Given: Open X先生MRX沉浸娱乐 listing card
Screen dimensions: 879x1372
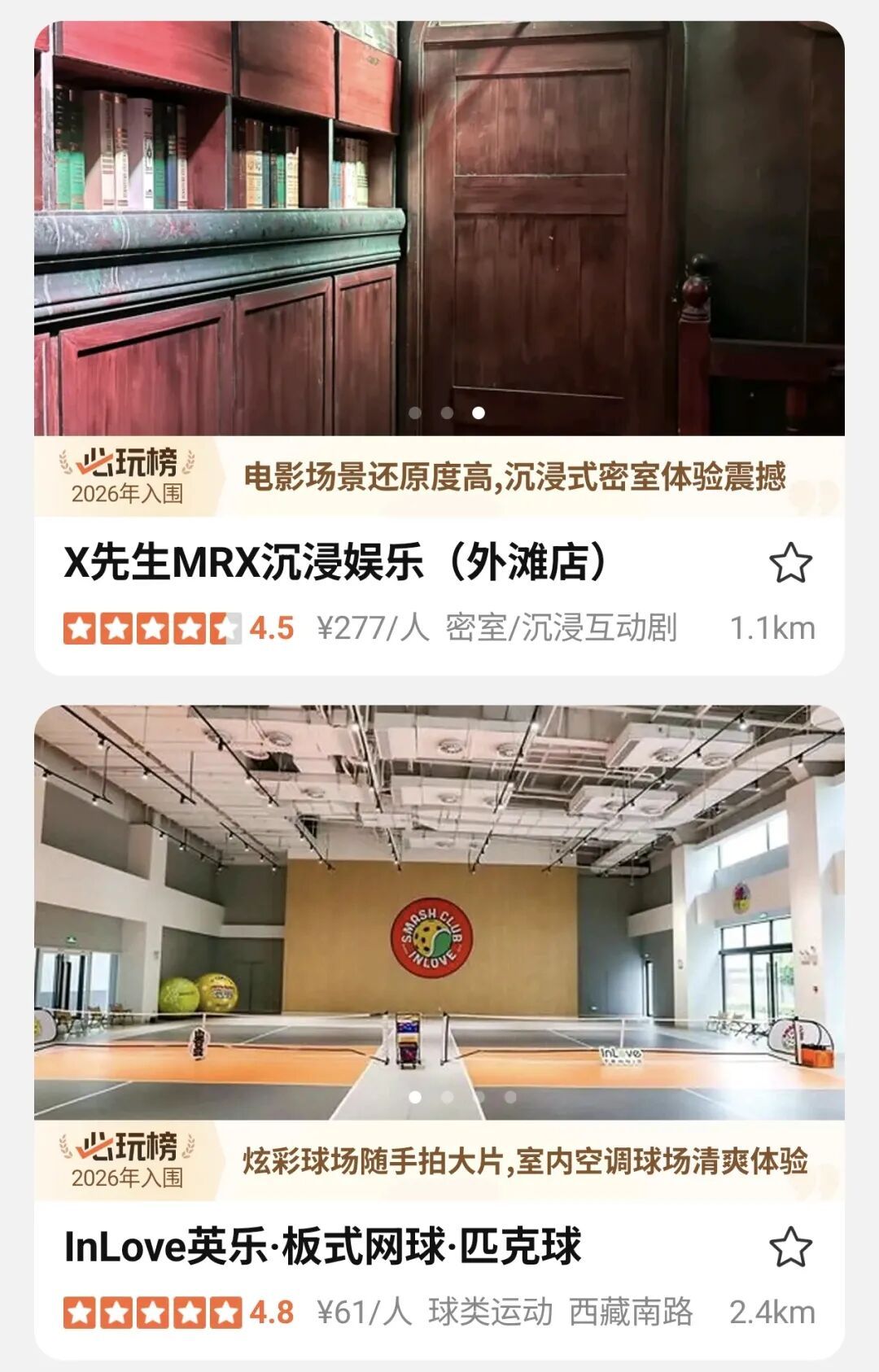Looking at the screenshot, I should coord(334,563).
